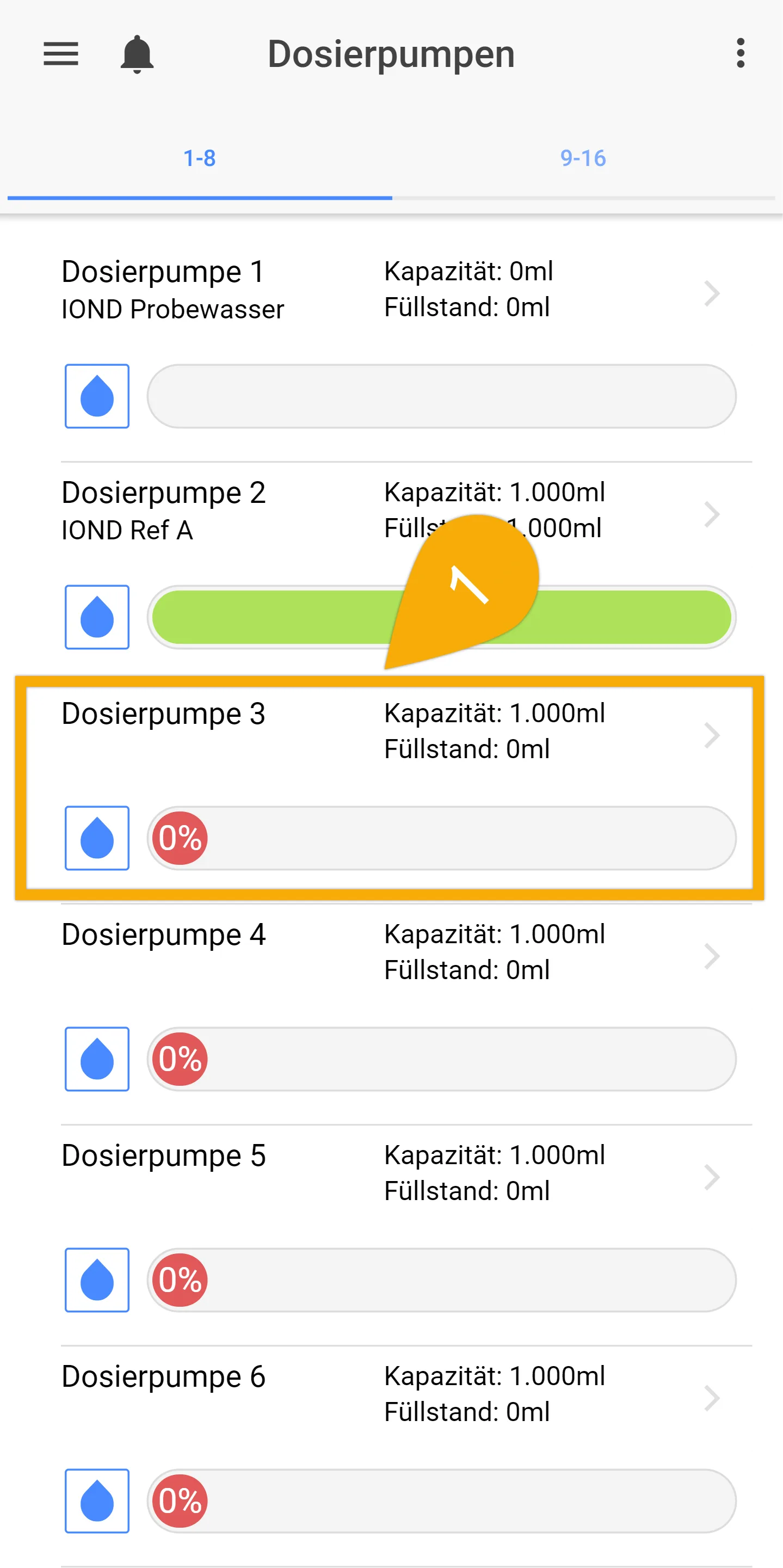Image resolution: width=783 pixels, height=1568 pixels.
Task: Tap the drop button for Dosierpumpe 2
Action: 97,617
